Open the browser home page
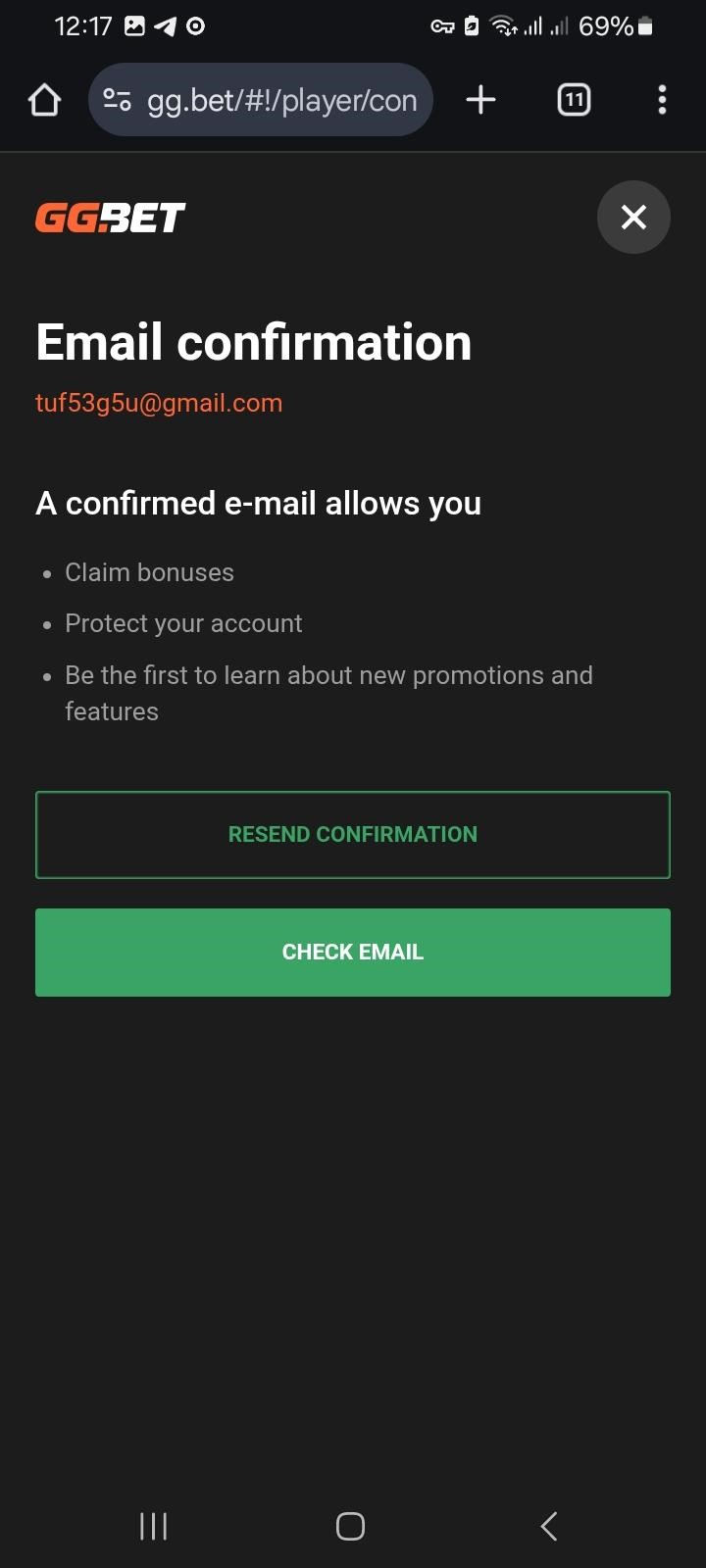 click(45, 100)
